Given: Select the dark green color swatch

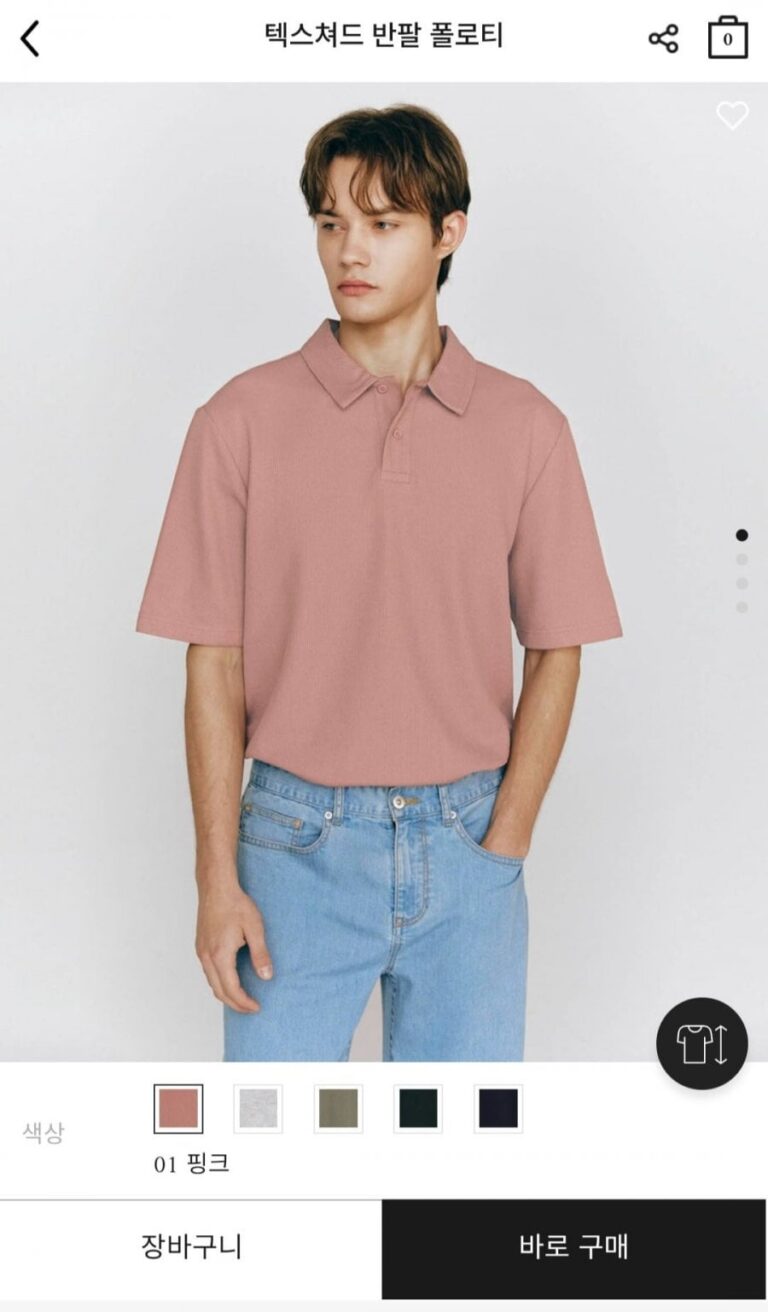Looking at the screenshot, I should coord(418,1108).
